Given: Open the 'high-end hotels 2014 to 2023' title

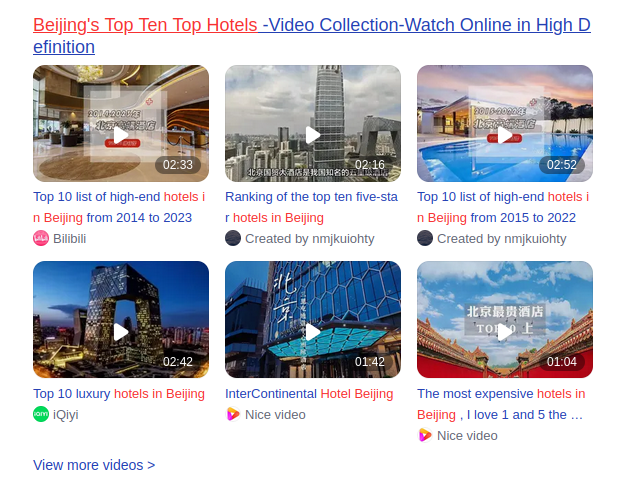Looking at the screenshot, I should click(120, 207).
